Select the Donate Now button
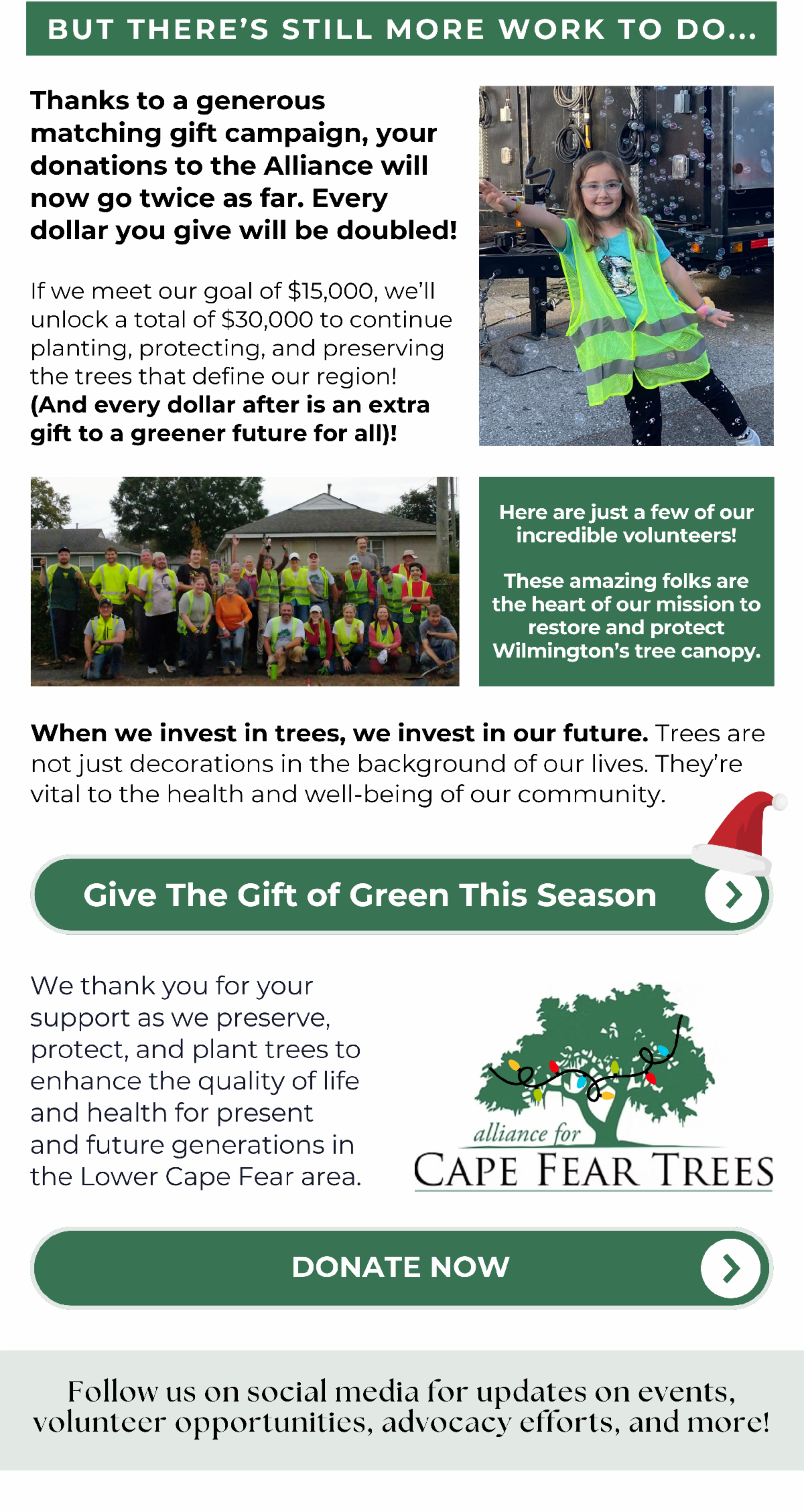The width and height of the screenshot is (804, 1512). [401, 1267]
